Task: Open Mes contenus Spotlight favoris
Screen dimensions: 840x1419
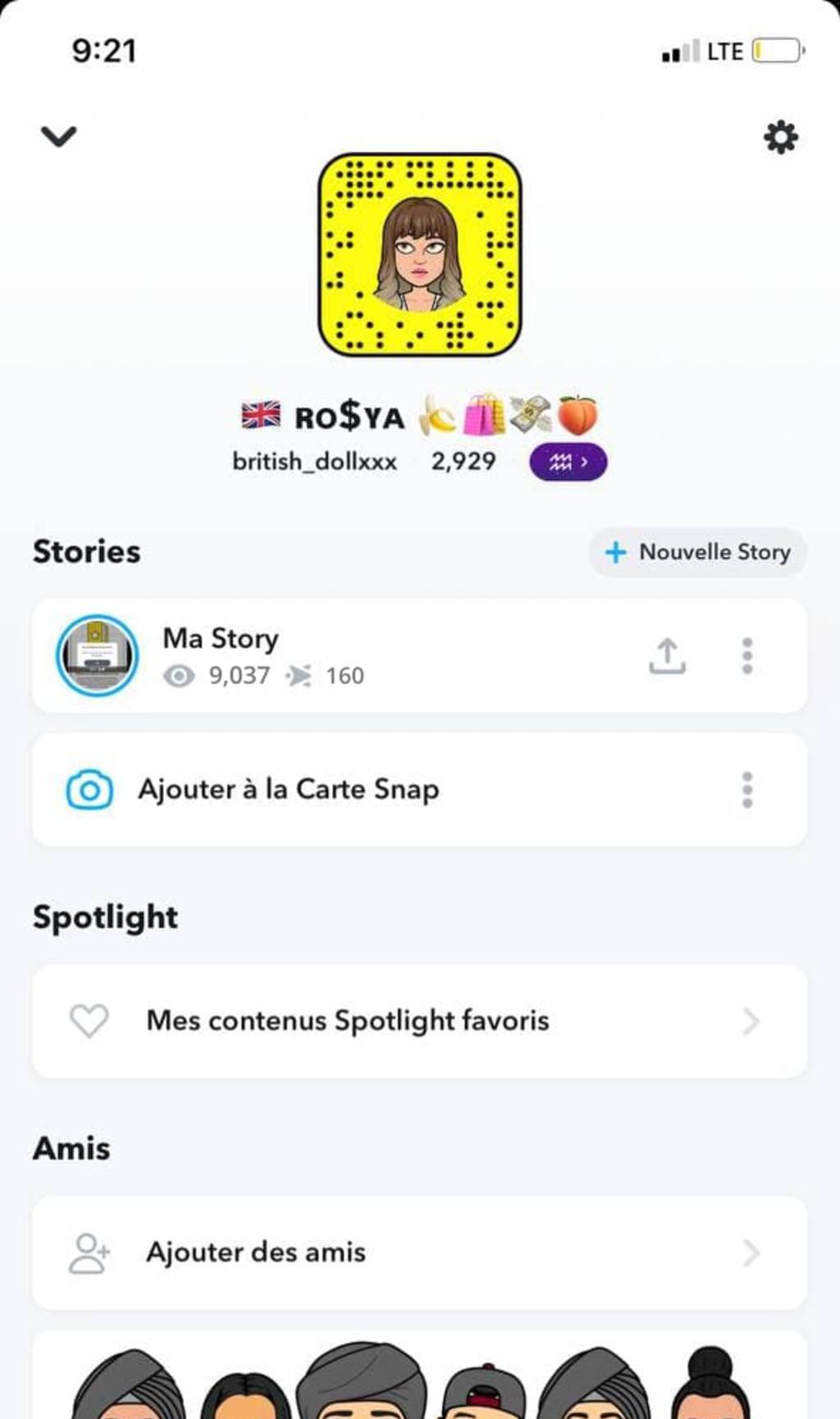Action: click(418, 1021)
